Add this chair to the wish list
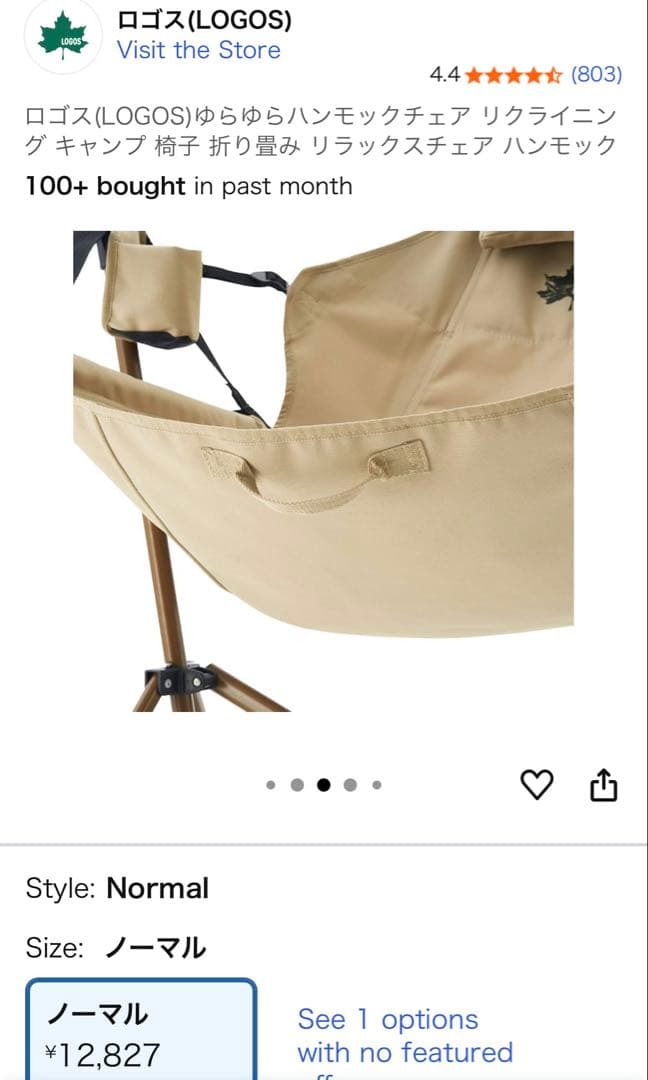 (537, 785)
